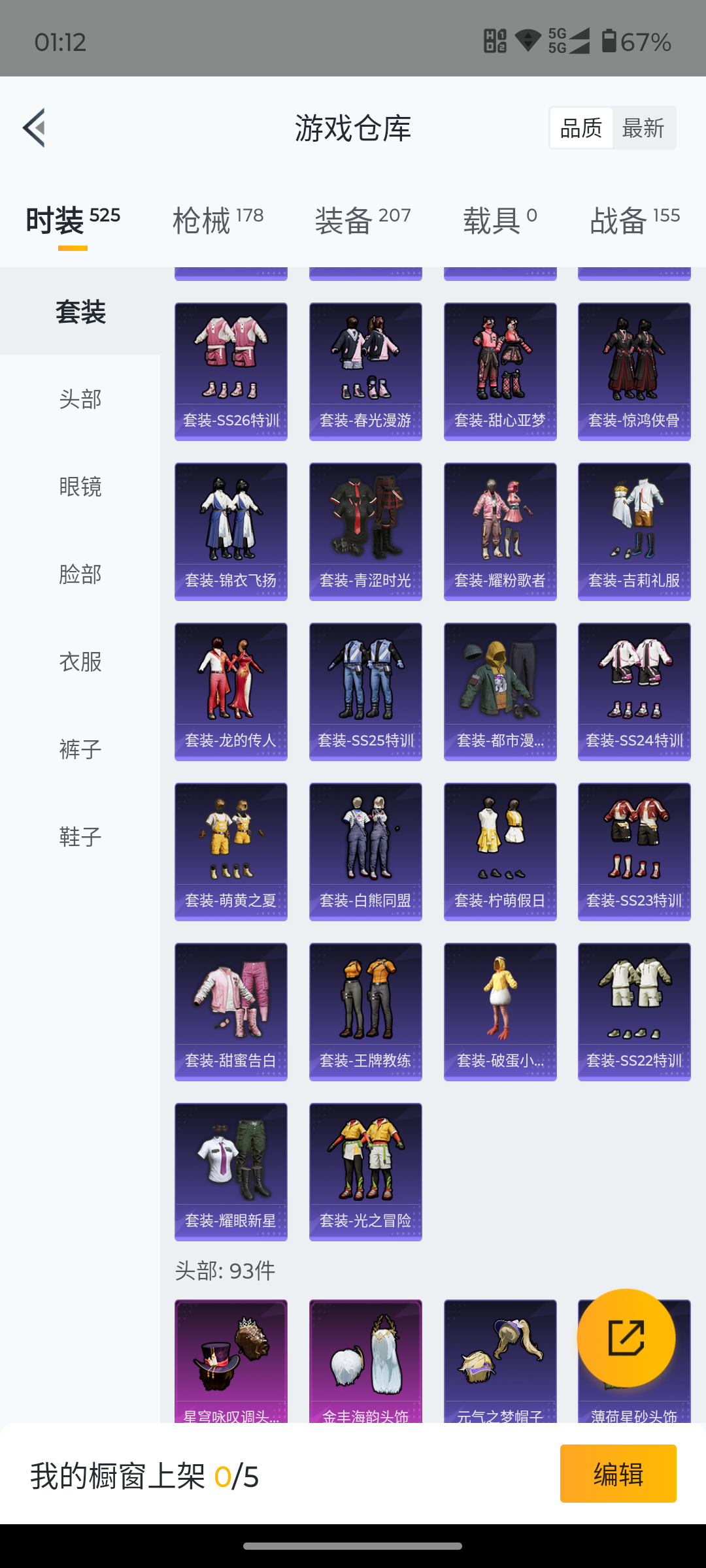Select the 套装-甜蜜告白 outfit

click(x=231, y=1011)
